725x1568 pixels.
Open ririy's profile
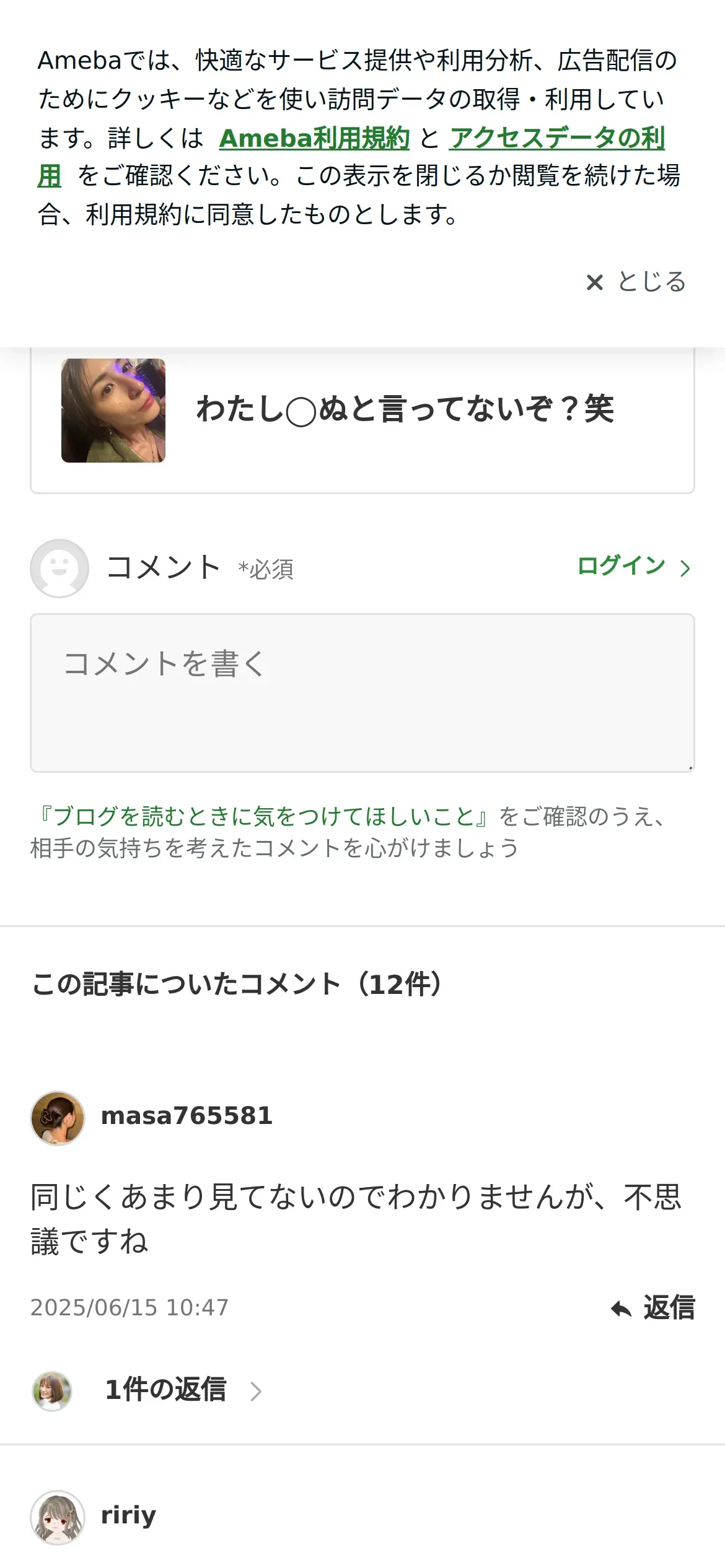pos(128,1515)
